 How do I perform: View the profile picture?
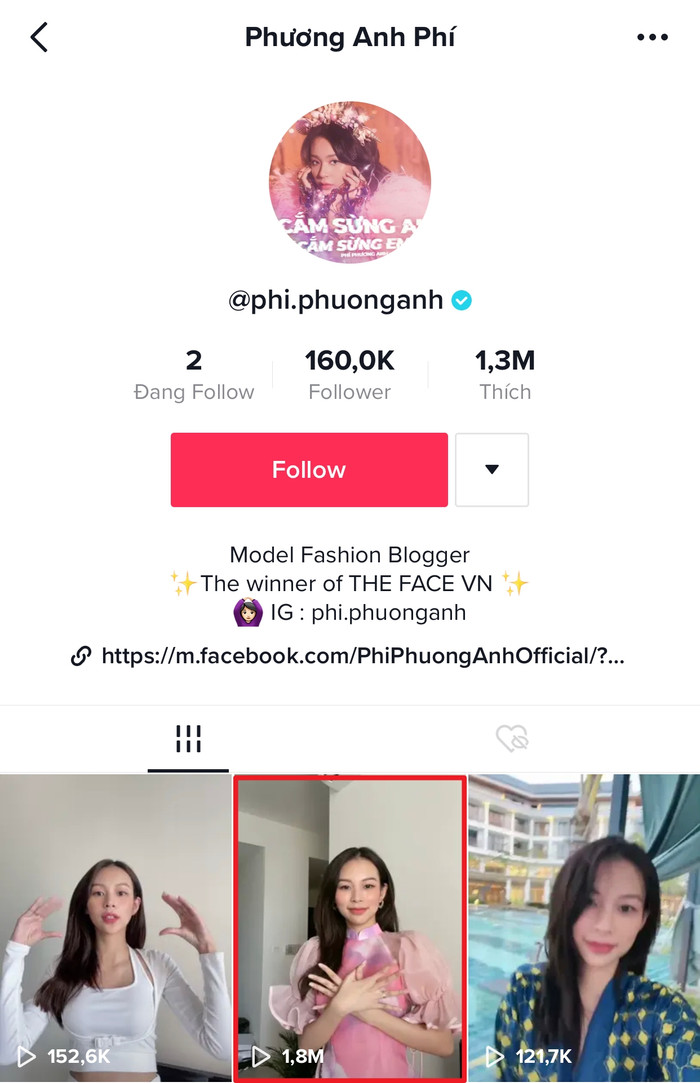pos(349,182)
